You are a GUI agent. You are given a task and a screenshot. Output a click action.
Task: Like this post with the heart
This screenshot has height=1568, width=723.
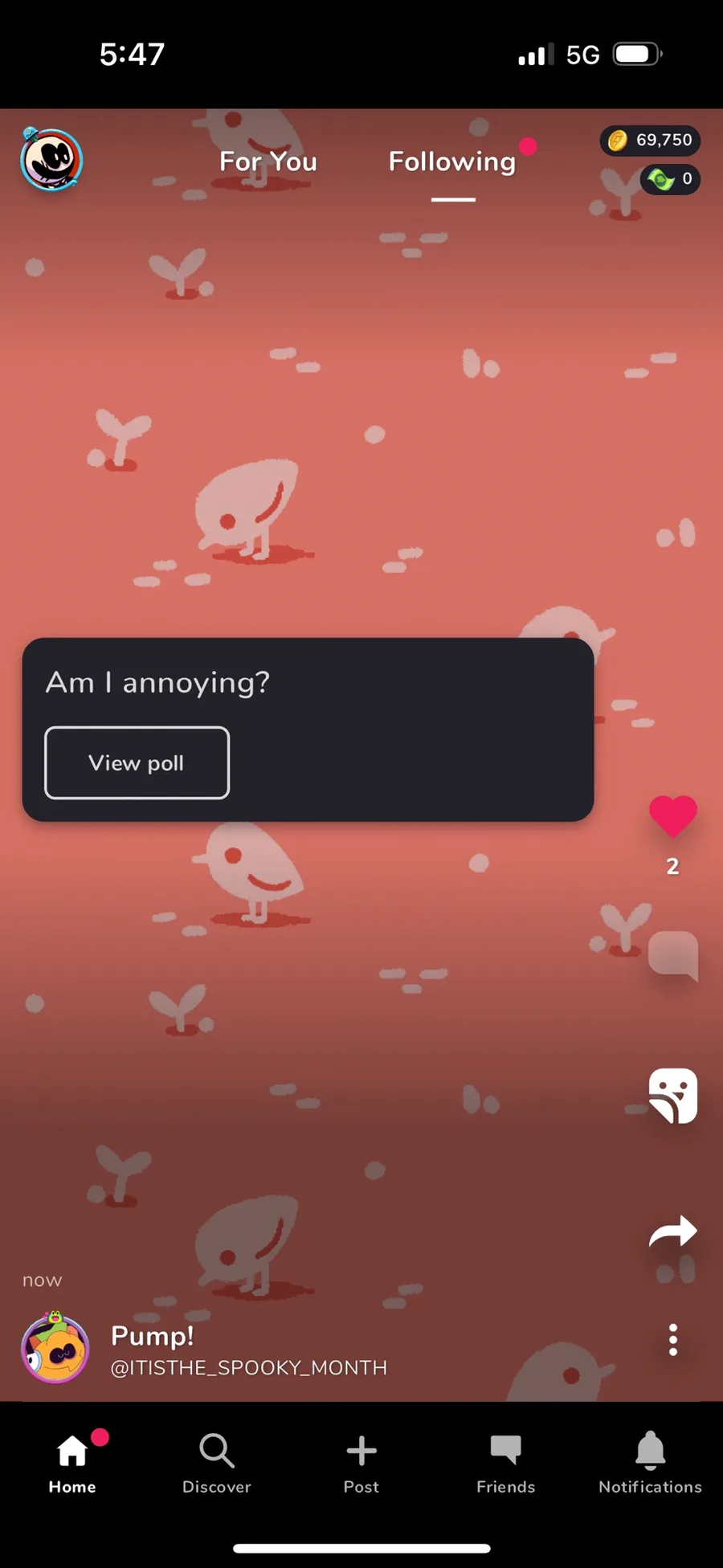[673, 816]
